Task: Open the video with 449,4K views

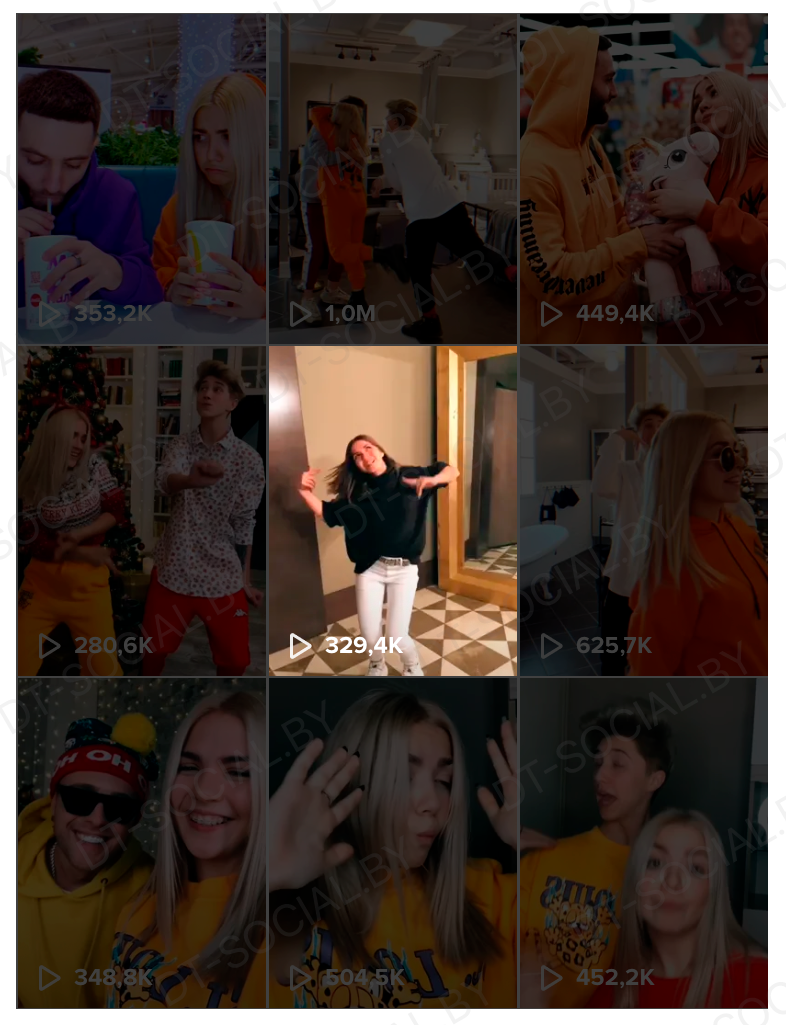Action: pos(643,180)
